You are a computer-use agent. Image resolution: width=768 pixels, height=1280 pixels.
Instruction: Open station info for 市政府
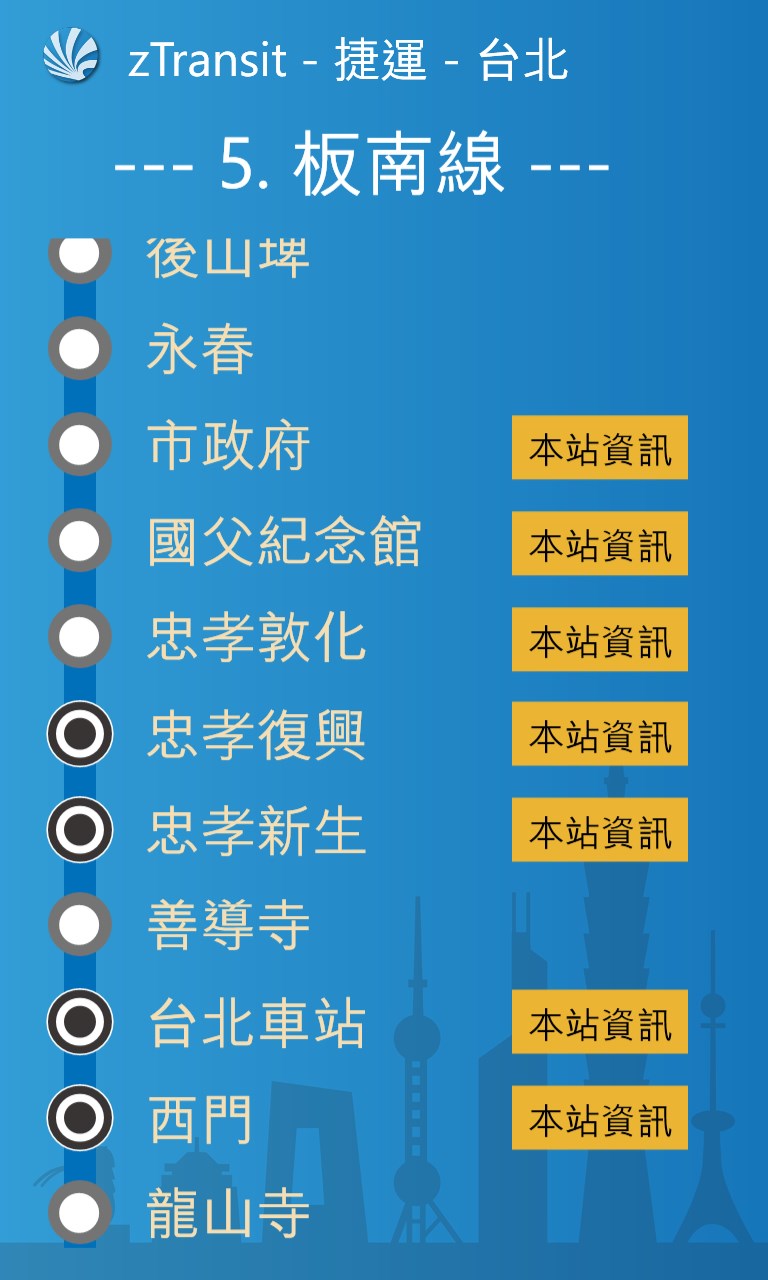(x=599, y=448)
